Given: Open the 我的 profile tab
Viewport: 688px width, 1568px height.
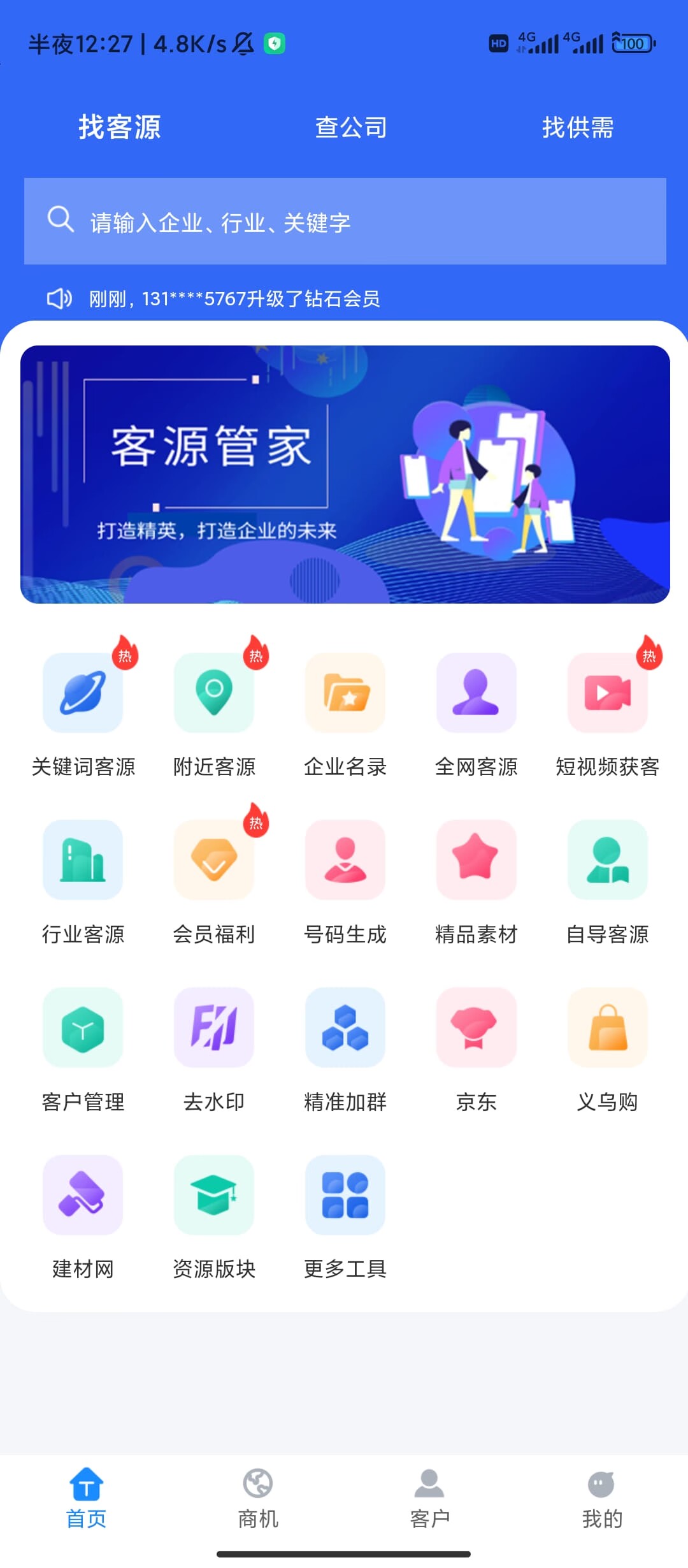Looking at the screenshot, I should click(x=601, y=1498).
